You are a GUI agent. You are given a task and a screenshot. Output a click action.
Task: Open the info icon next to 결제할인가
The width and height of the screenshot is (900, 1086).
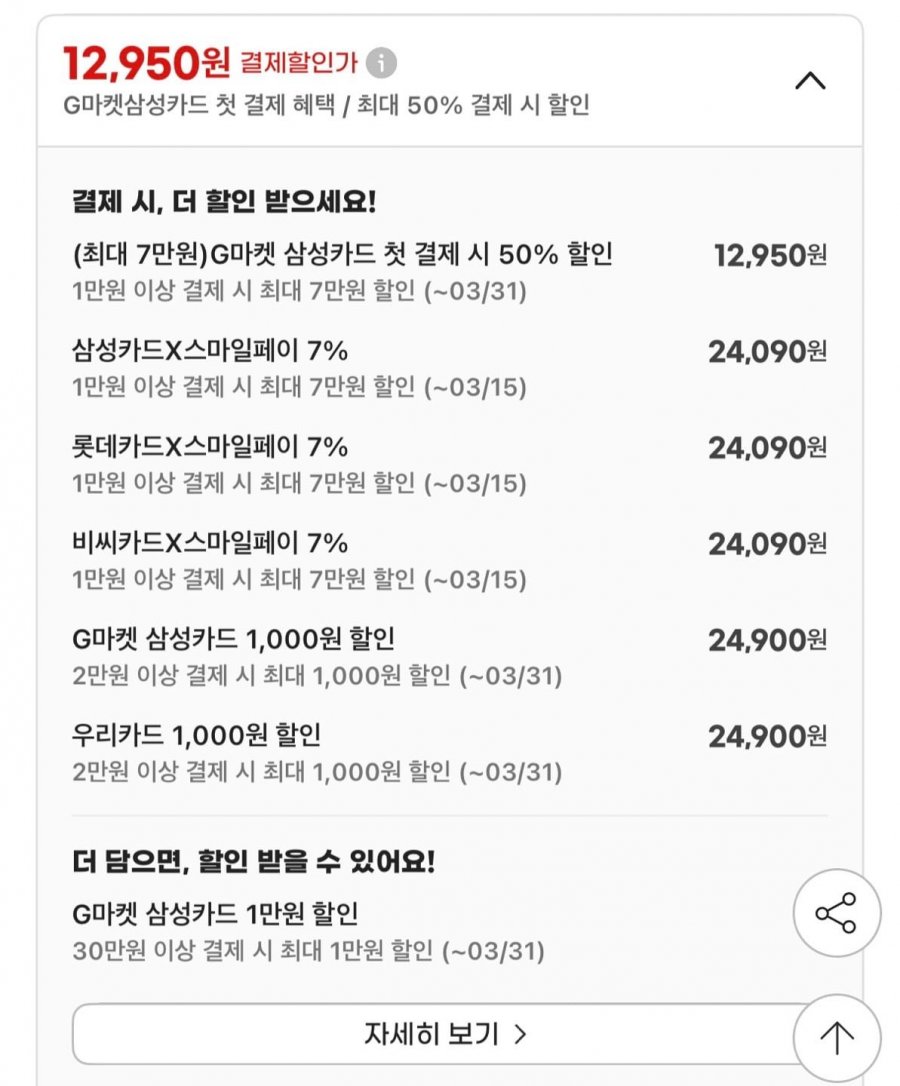click(381, 63)
